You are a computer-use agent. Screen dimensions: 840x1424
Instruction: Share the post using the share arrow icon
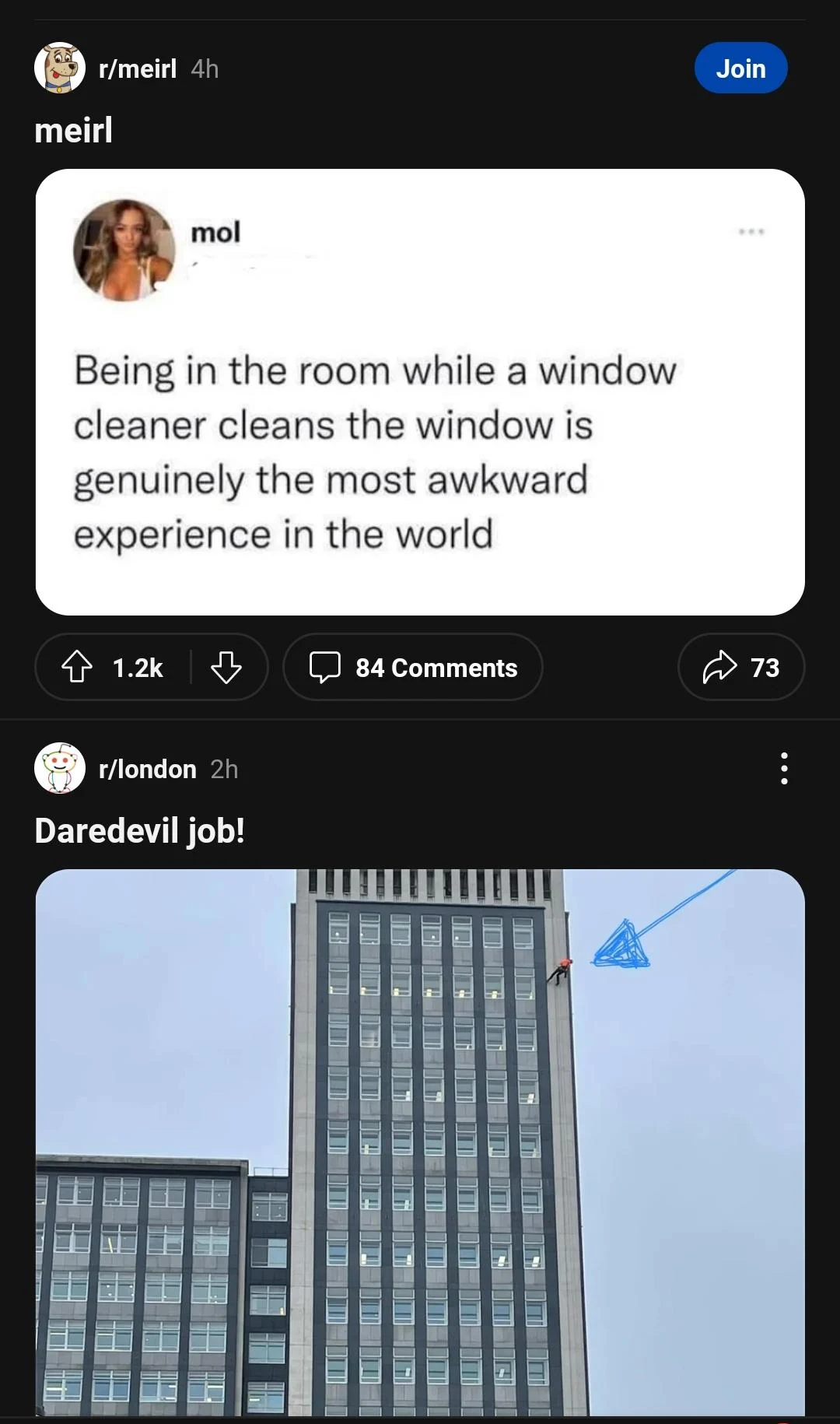coord(720,667)
